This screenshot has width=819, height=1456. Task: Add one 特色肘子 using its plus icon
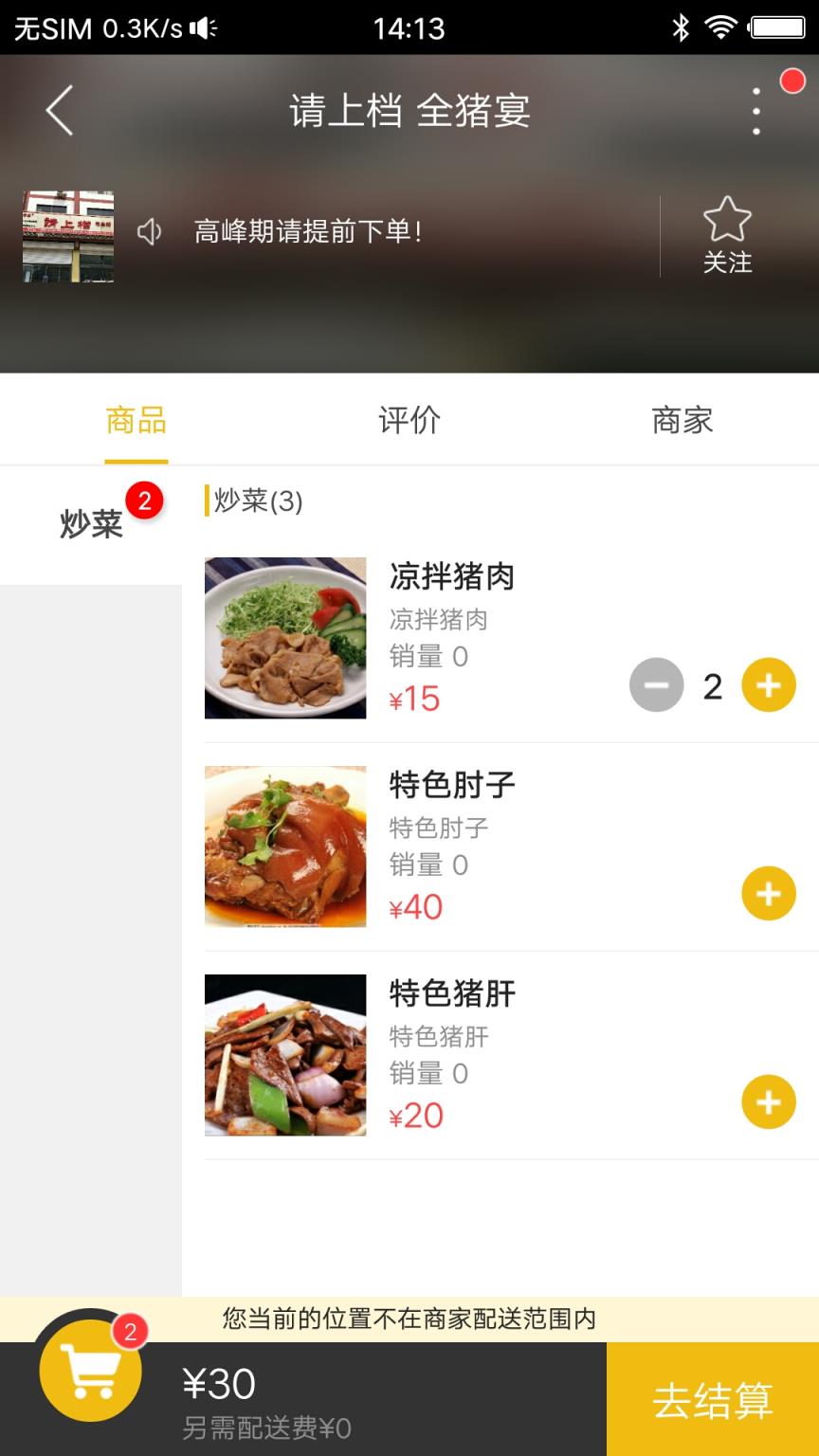tap(768, 893)
